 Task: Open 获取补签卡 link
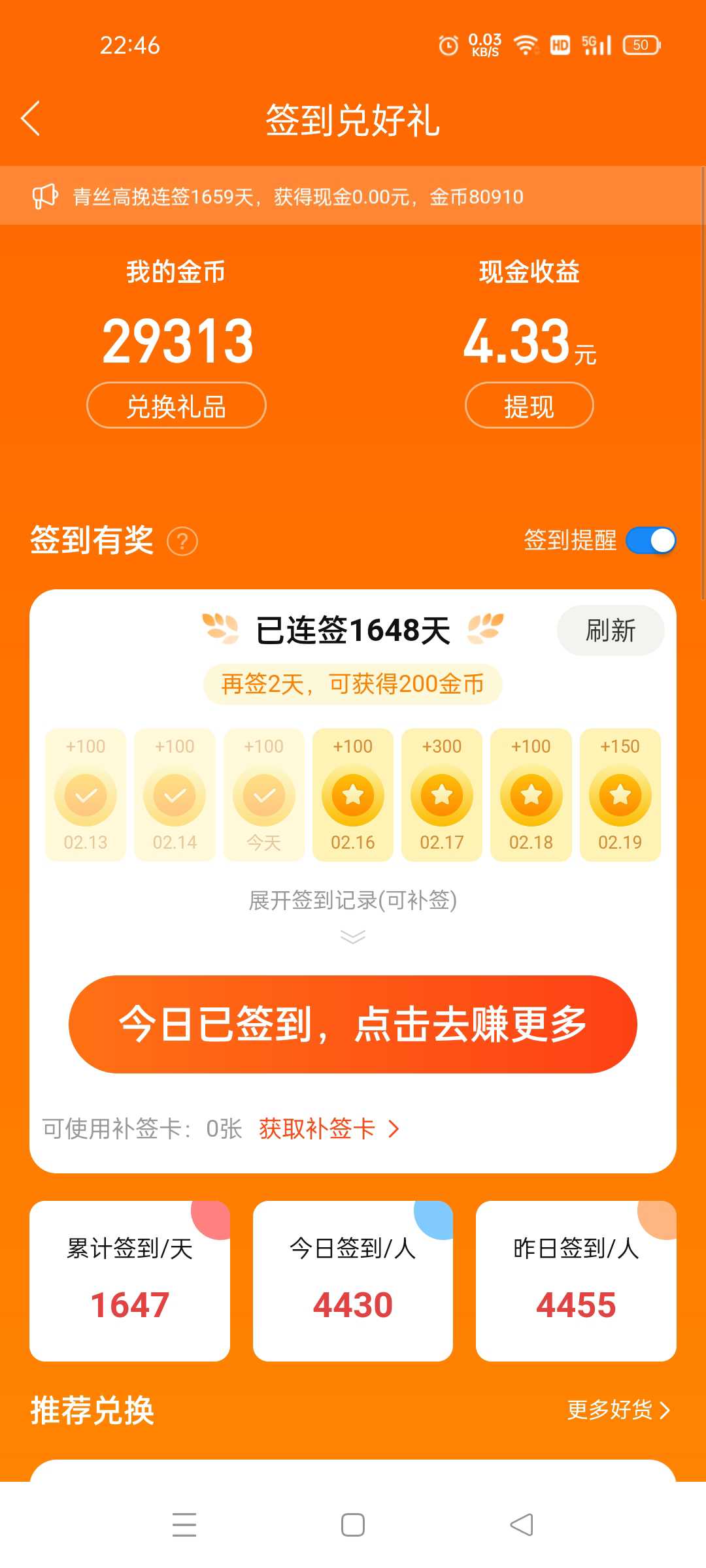pyautogui.click(x=329, y=1129)
